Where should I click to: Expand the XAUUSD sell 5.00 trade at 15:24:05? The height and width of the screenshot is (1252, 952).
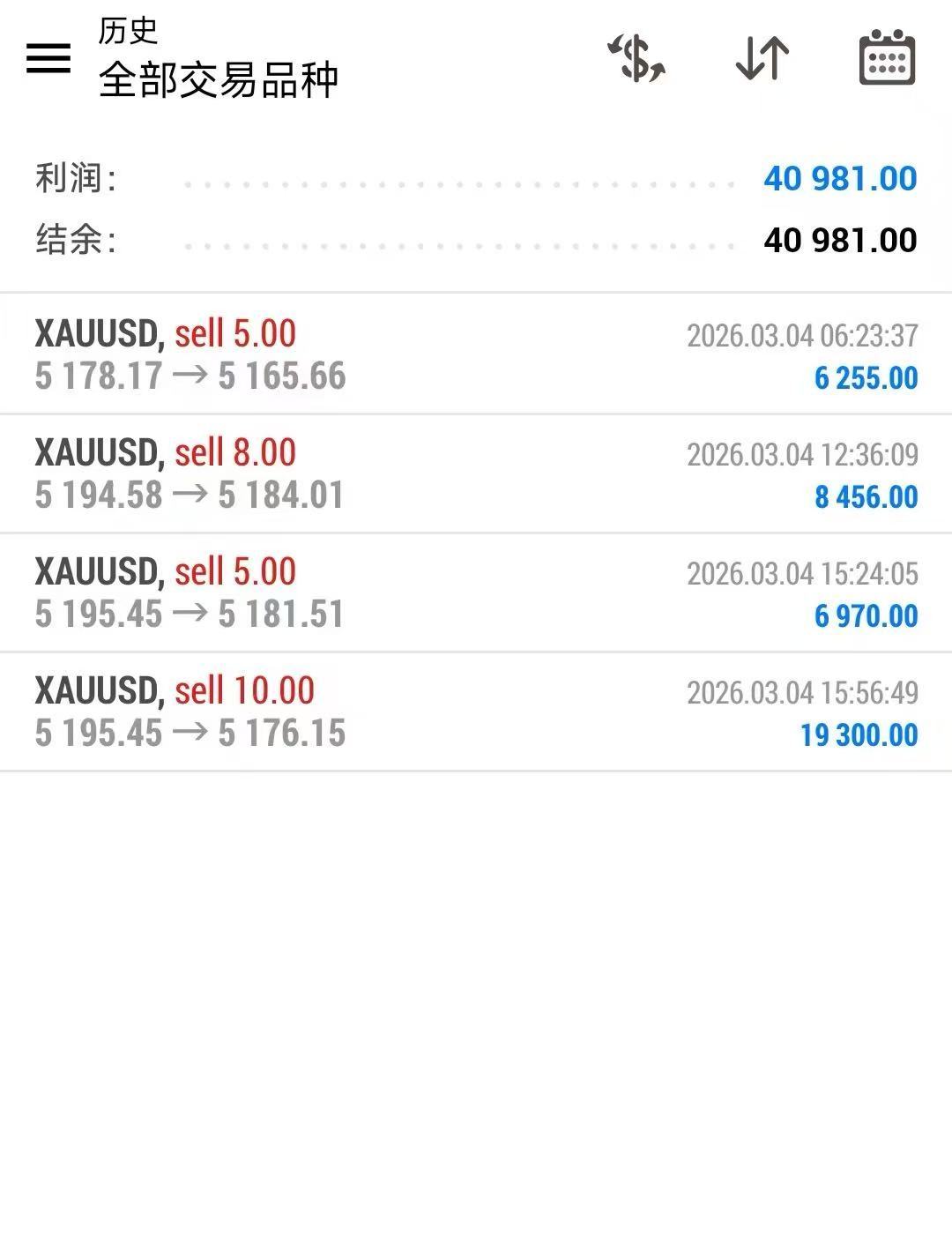click(476, 592)
